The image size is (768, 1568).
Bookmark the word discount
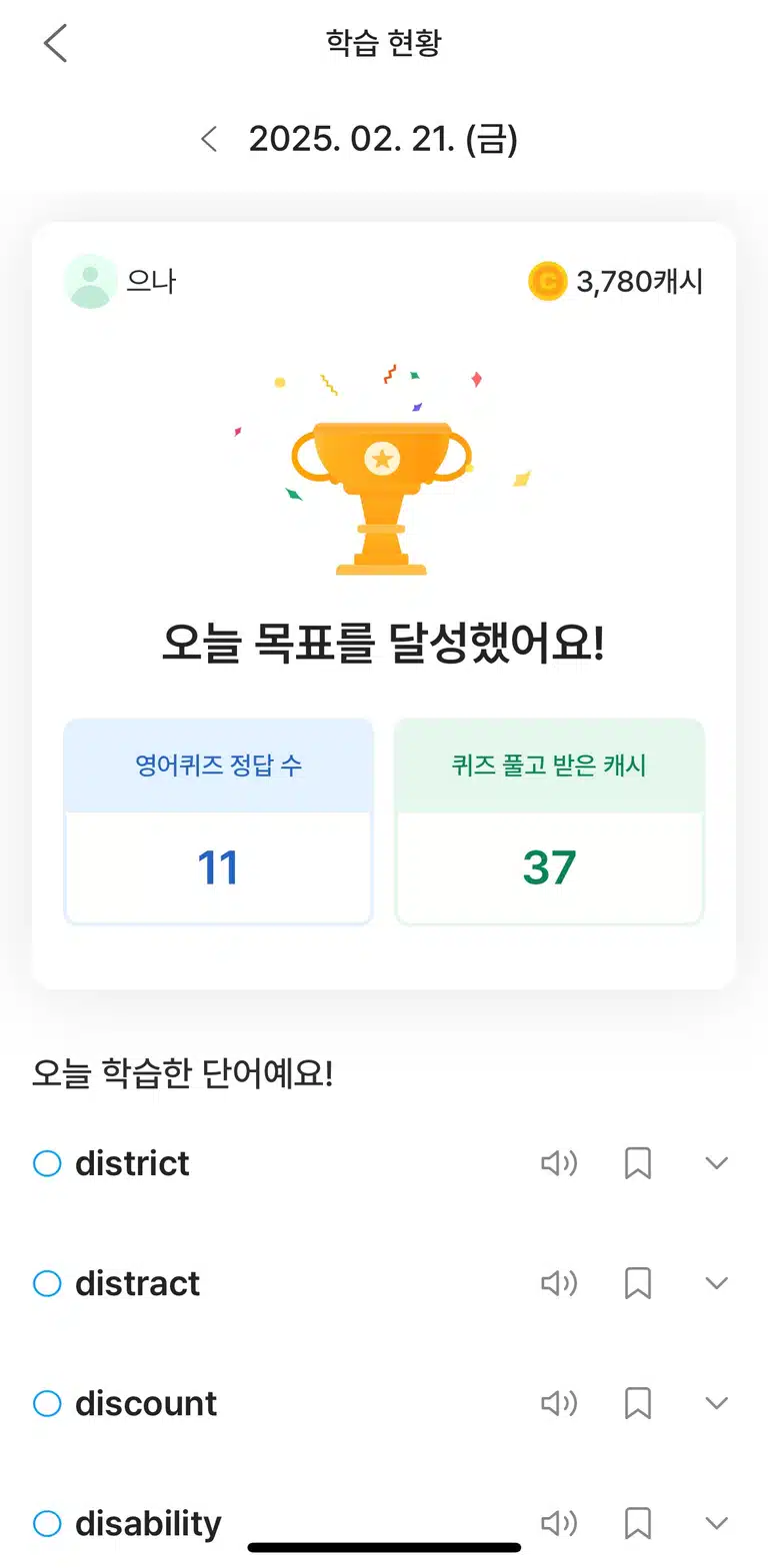638,1403
